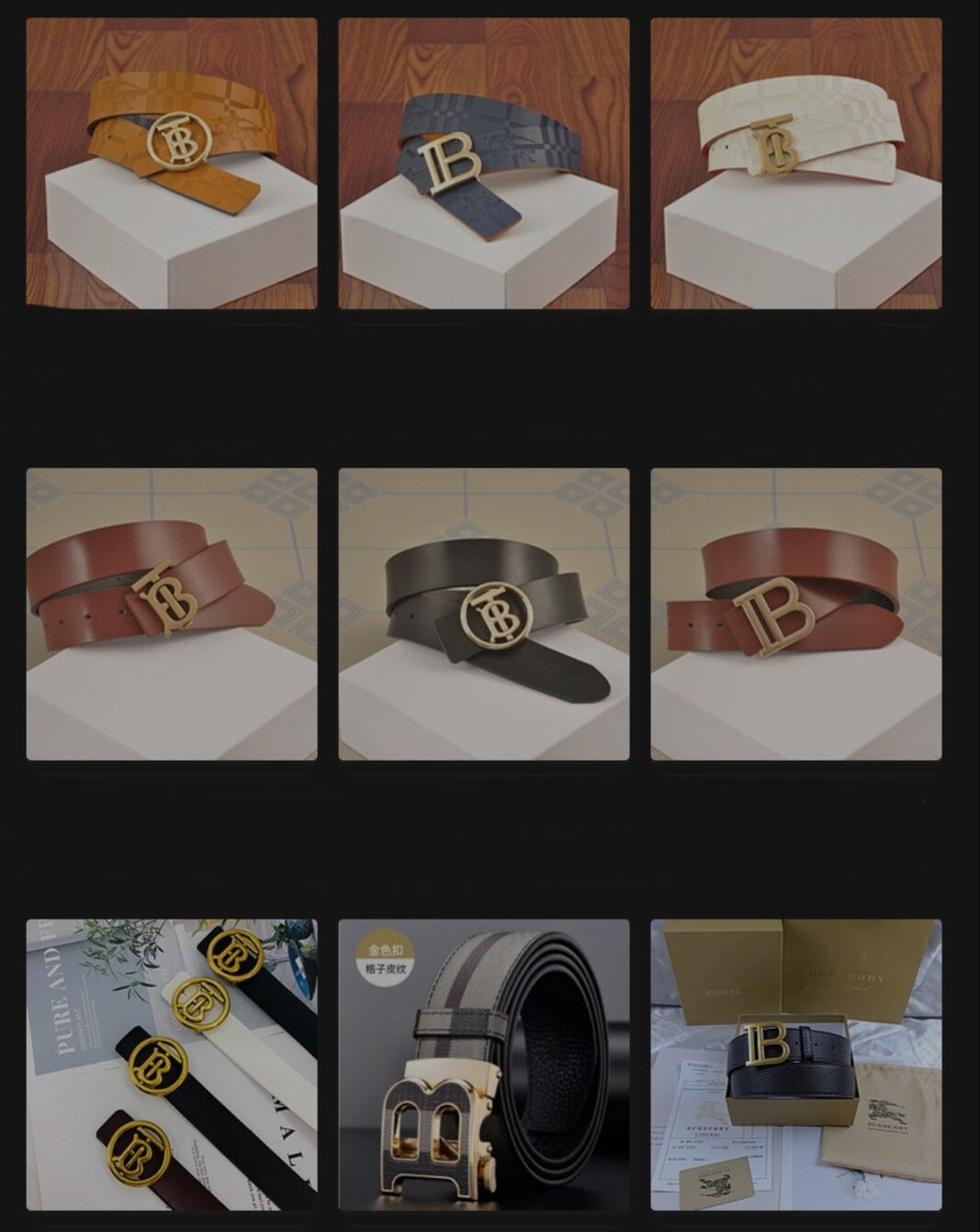Open the brown belt with large B buckle
This screenshot has width=980, height=1232.
[796, 614]
